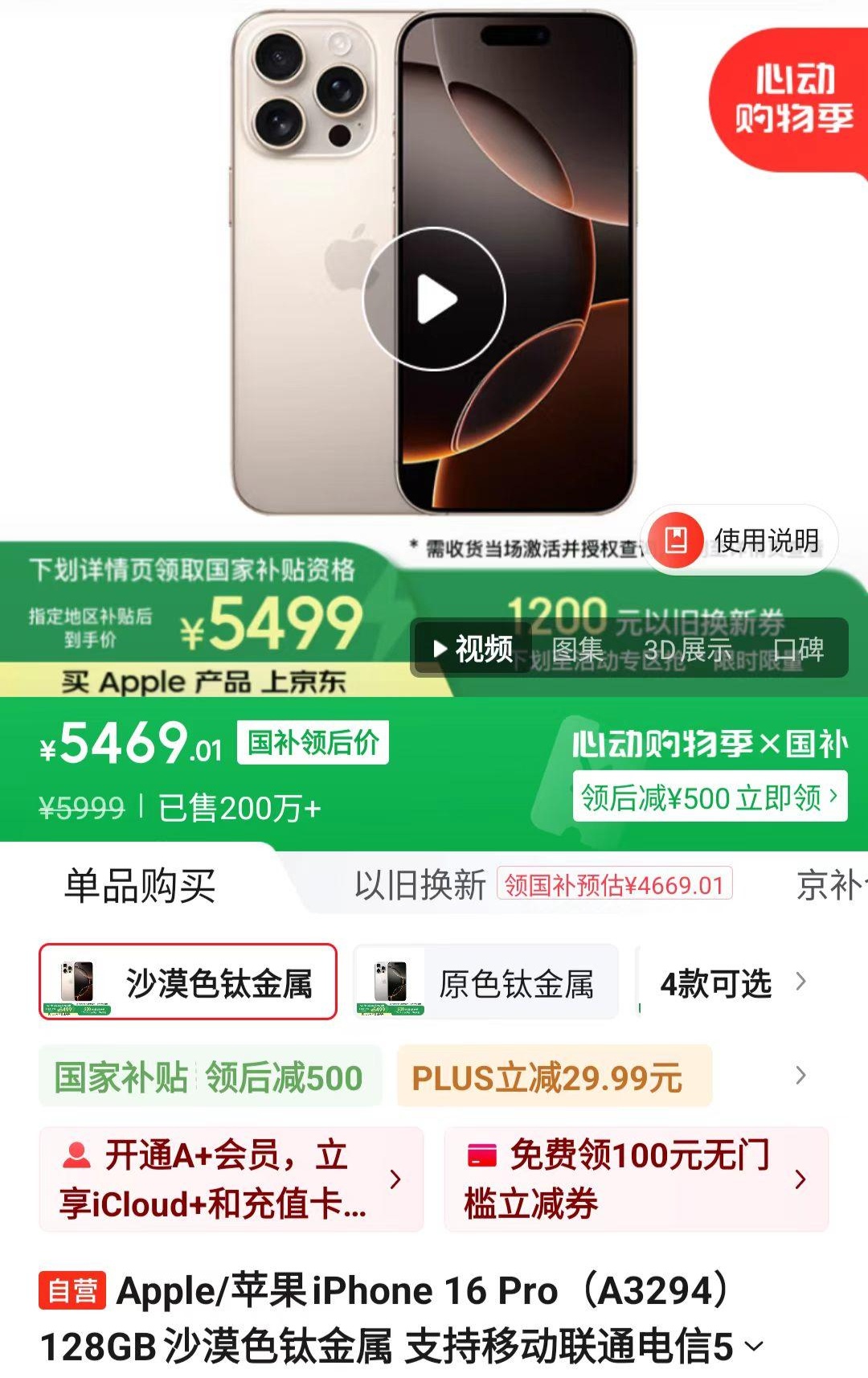Choose the 沙漠色钛金属 color option
The image size is (868, 1378).
(x=188, y=982)
